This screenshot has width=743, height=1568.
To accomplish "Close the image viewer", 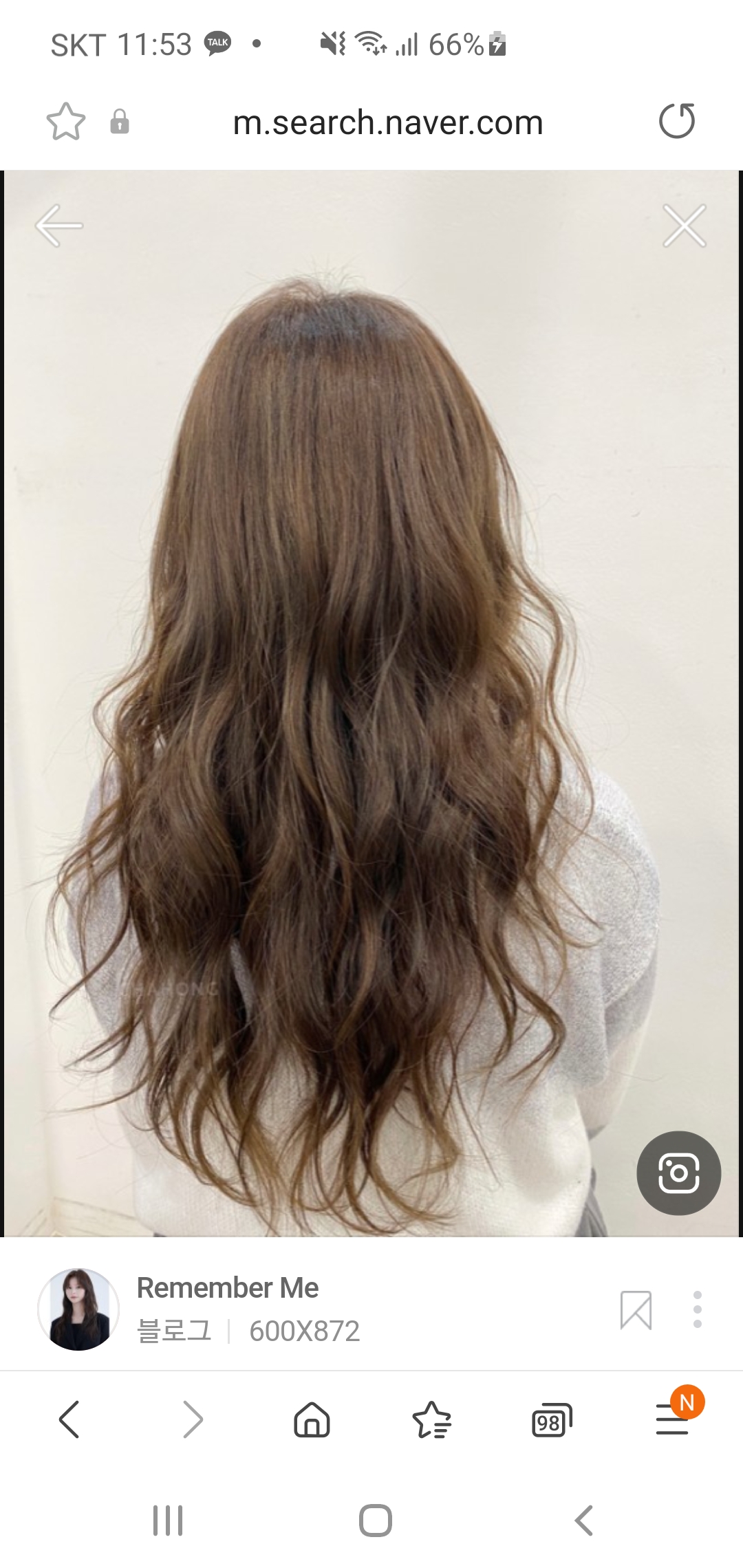I will tap(684, 226).
